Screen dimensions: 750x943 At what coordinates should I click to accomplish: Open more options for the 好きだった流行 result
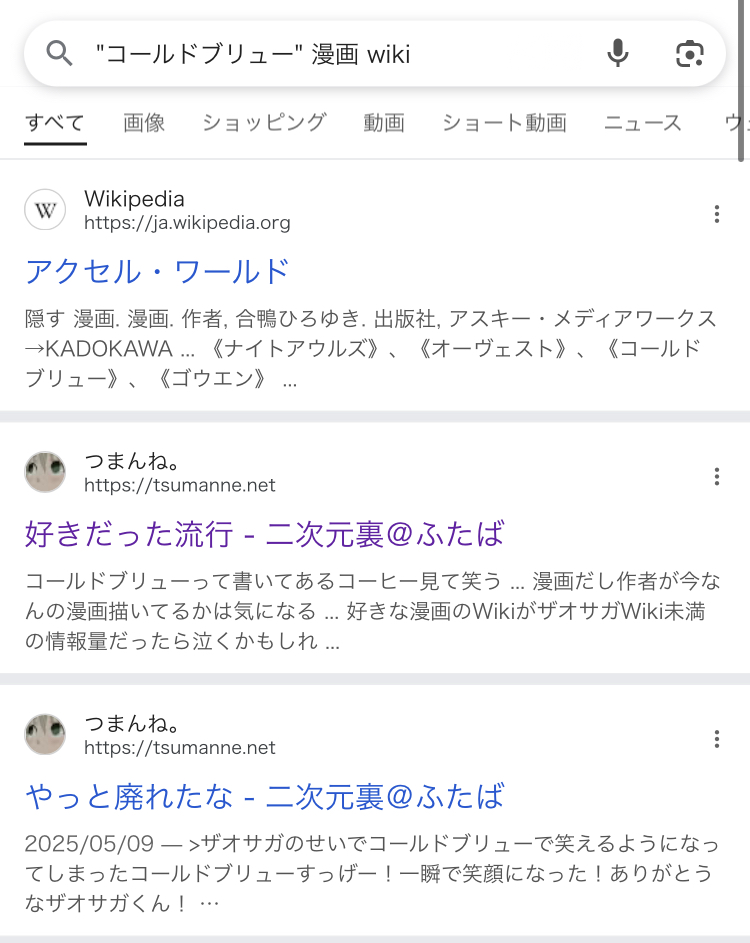tap(716, 476)
